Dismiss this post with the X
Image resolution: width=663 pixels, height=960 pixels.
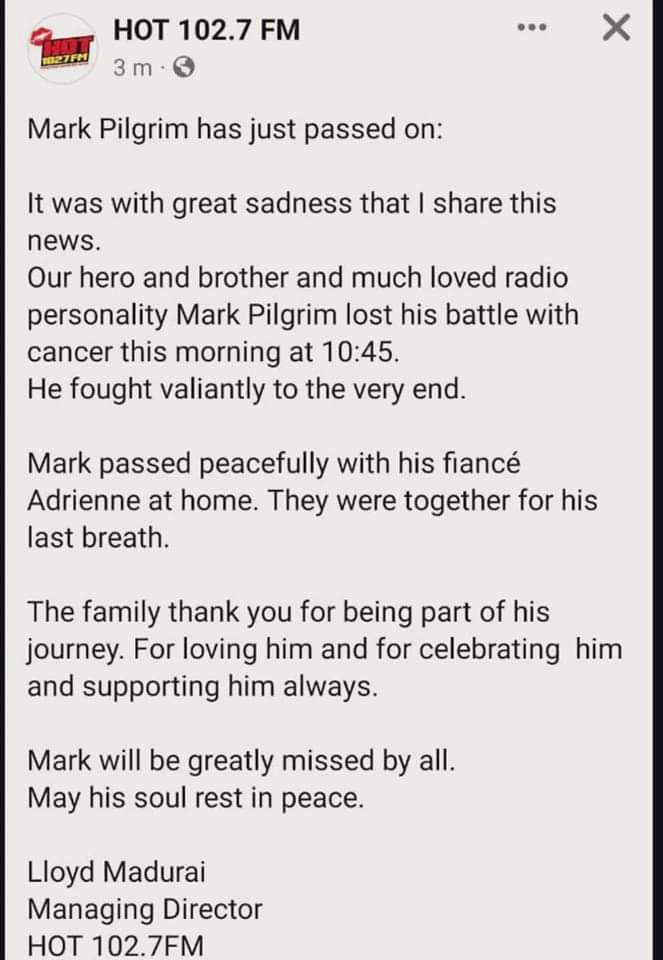pyautogui.click(x=617, y=29)
